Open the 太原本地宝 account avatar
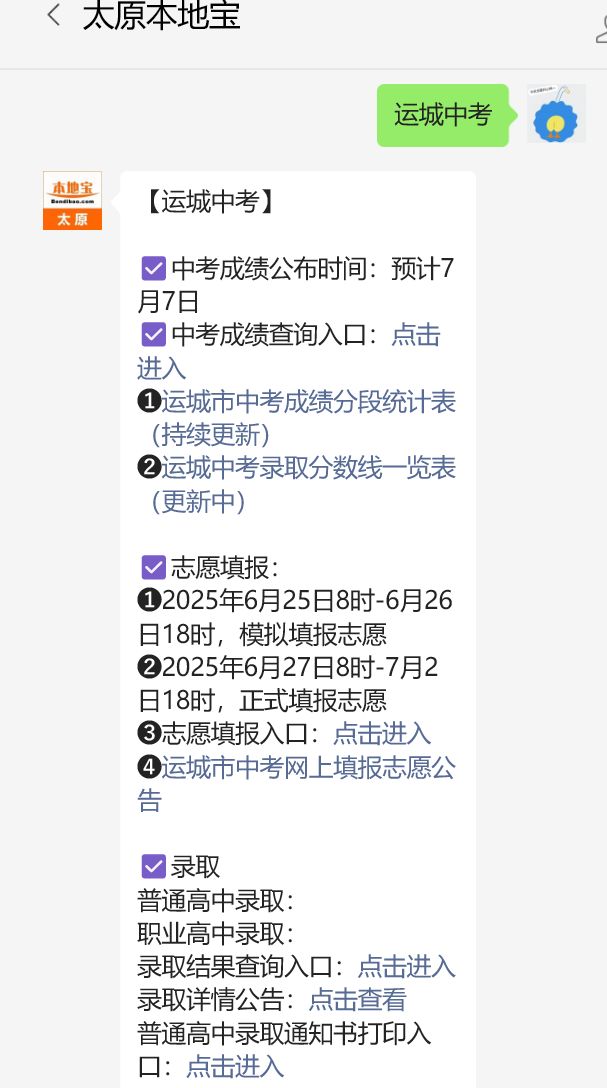 tap(72, 201)
